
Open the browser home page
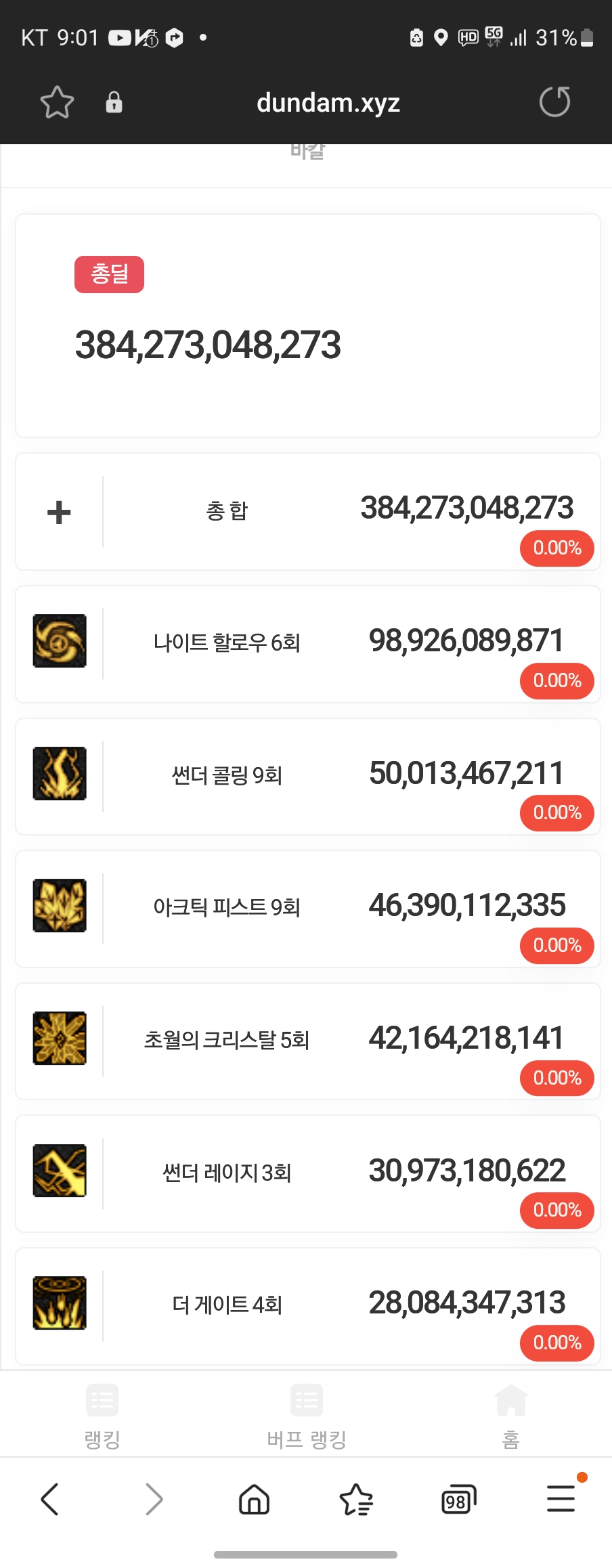point(255,1499)
